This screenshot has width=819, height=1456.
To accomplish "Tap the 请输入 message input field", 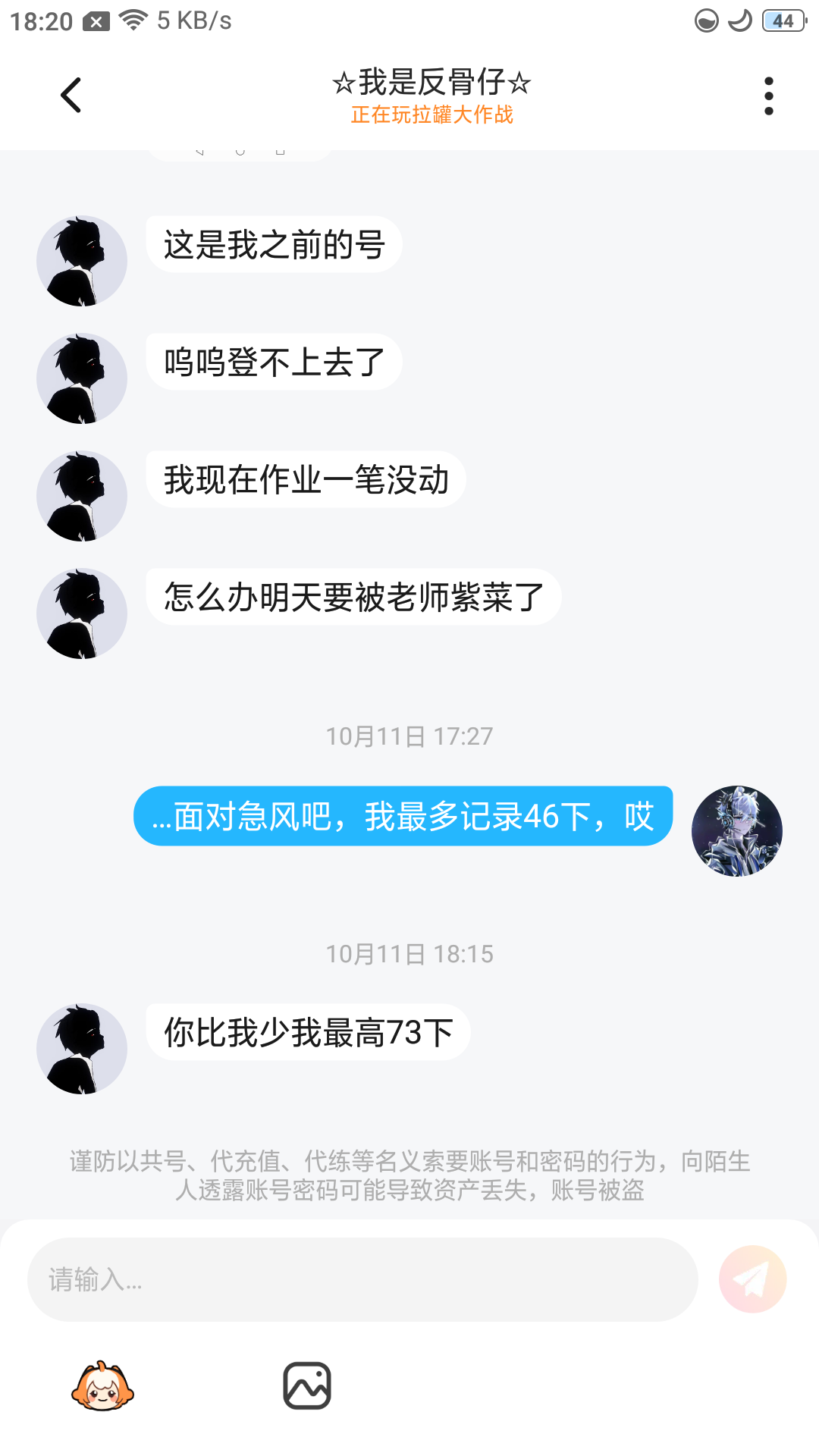I will [x=362, y=1279].
